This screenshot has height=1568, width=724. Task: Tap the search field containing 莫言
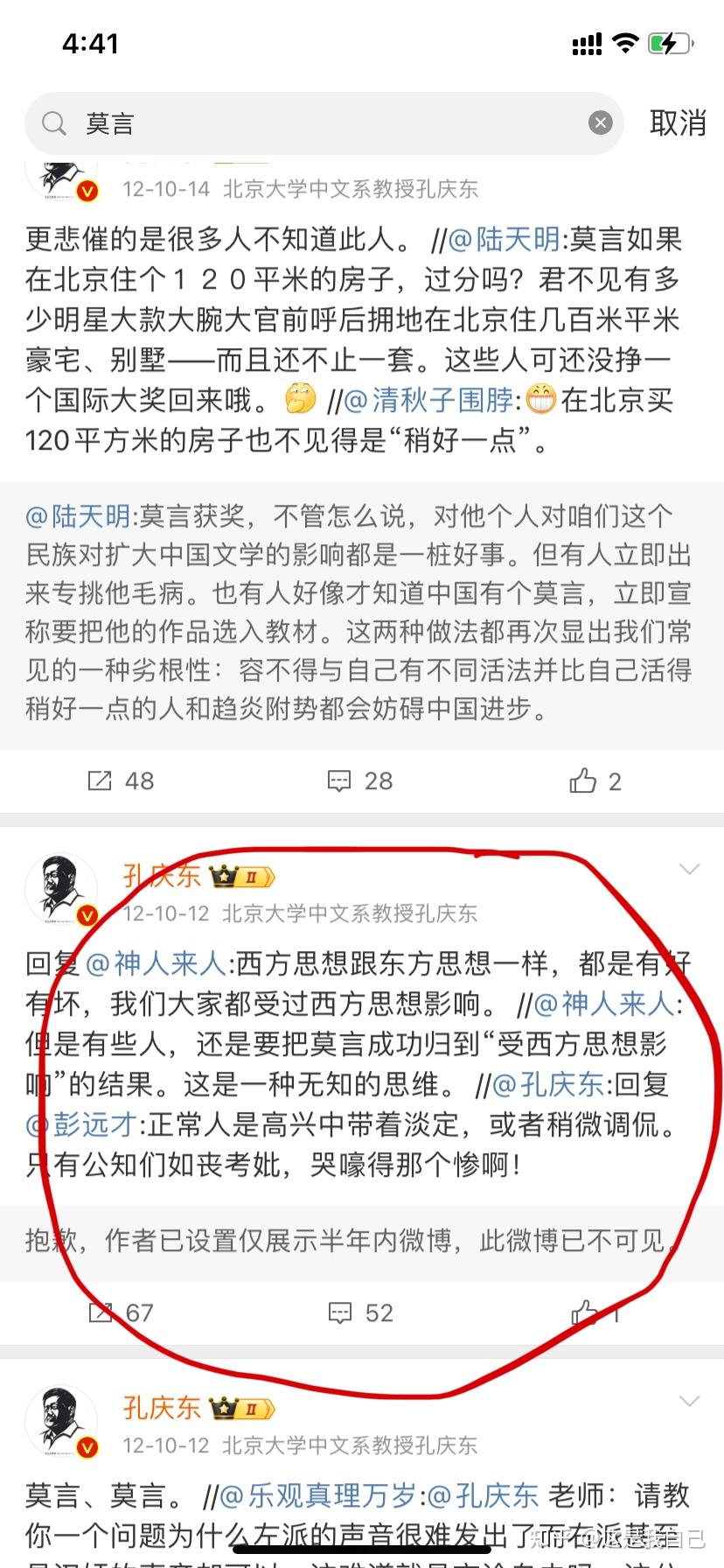tap(324, 123)
